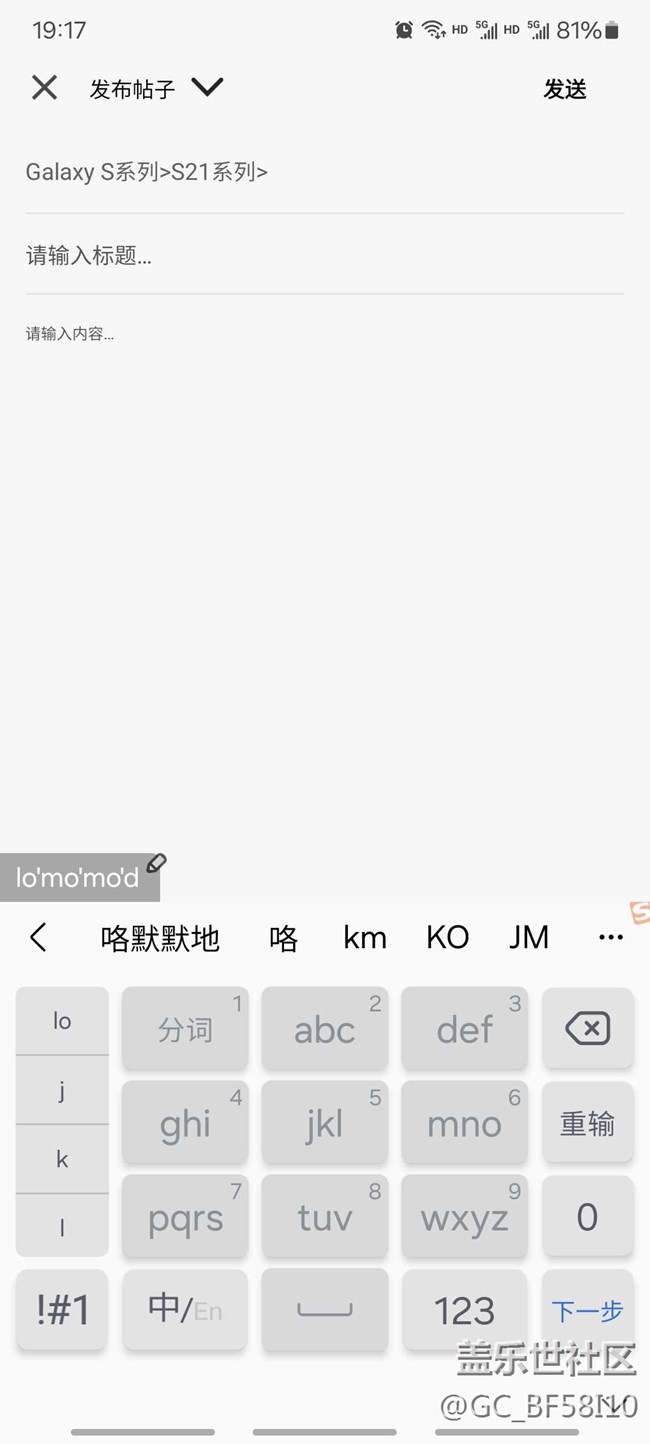Screen dimensions: 650x1444
Task: Tap 重输 to retype input
Action: click(x=587, y=1122)
